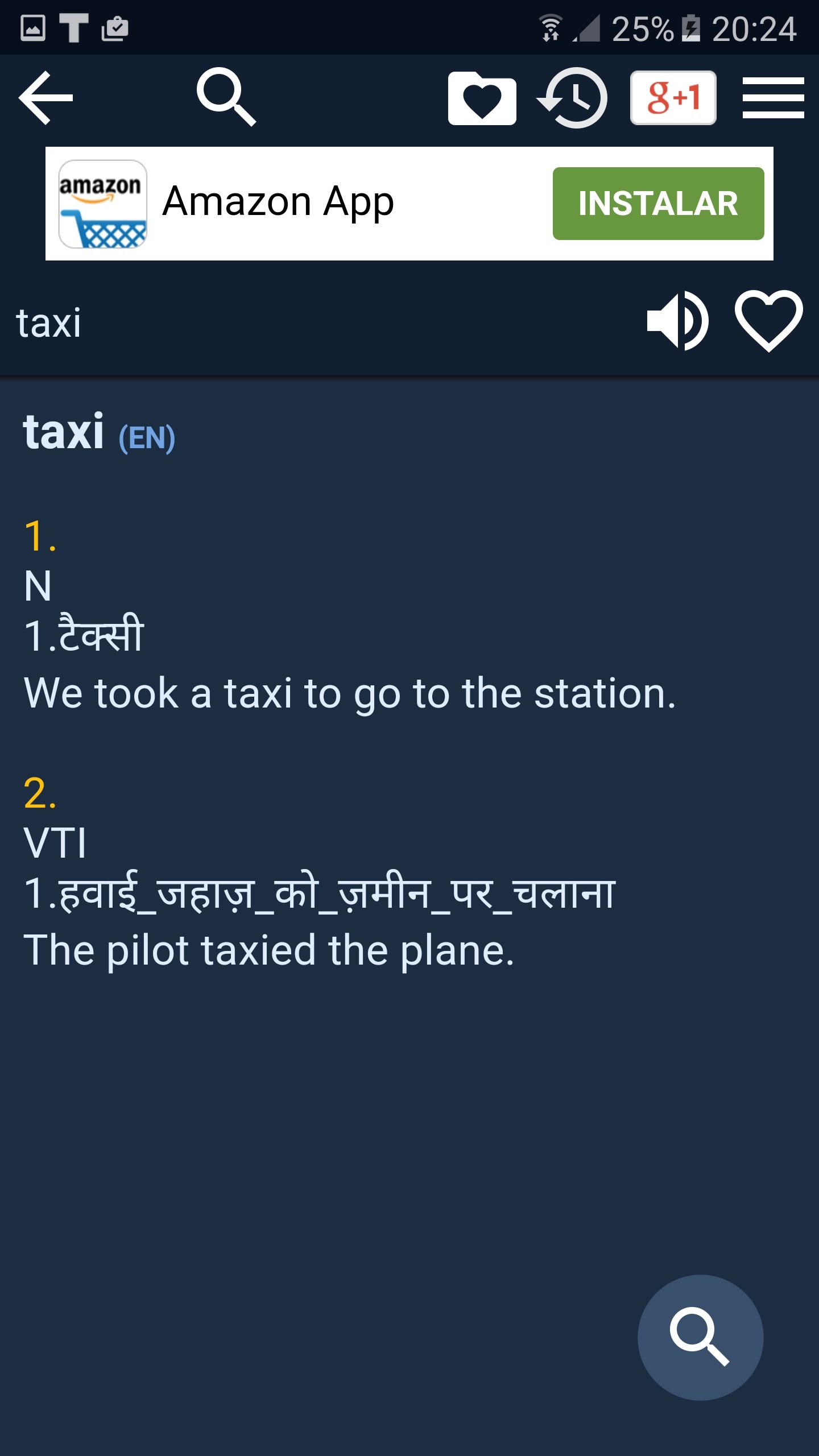The width and height of the screenshot is (819, 1456).
Task: Open the Amazon App advertisement link
Action: coord(277,202)
